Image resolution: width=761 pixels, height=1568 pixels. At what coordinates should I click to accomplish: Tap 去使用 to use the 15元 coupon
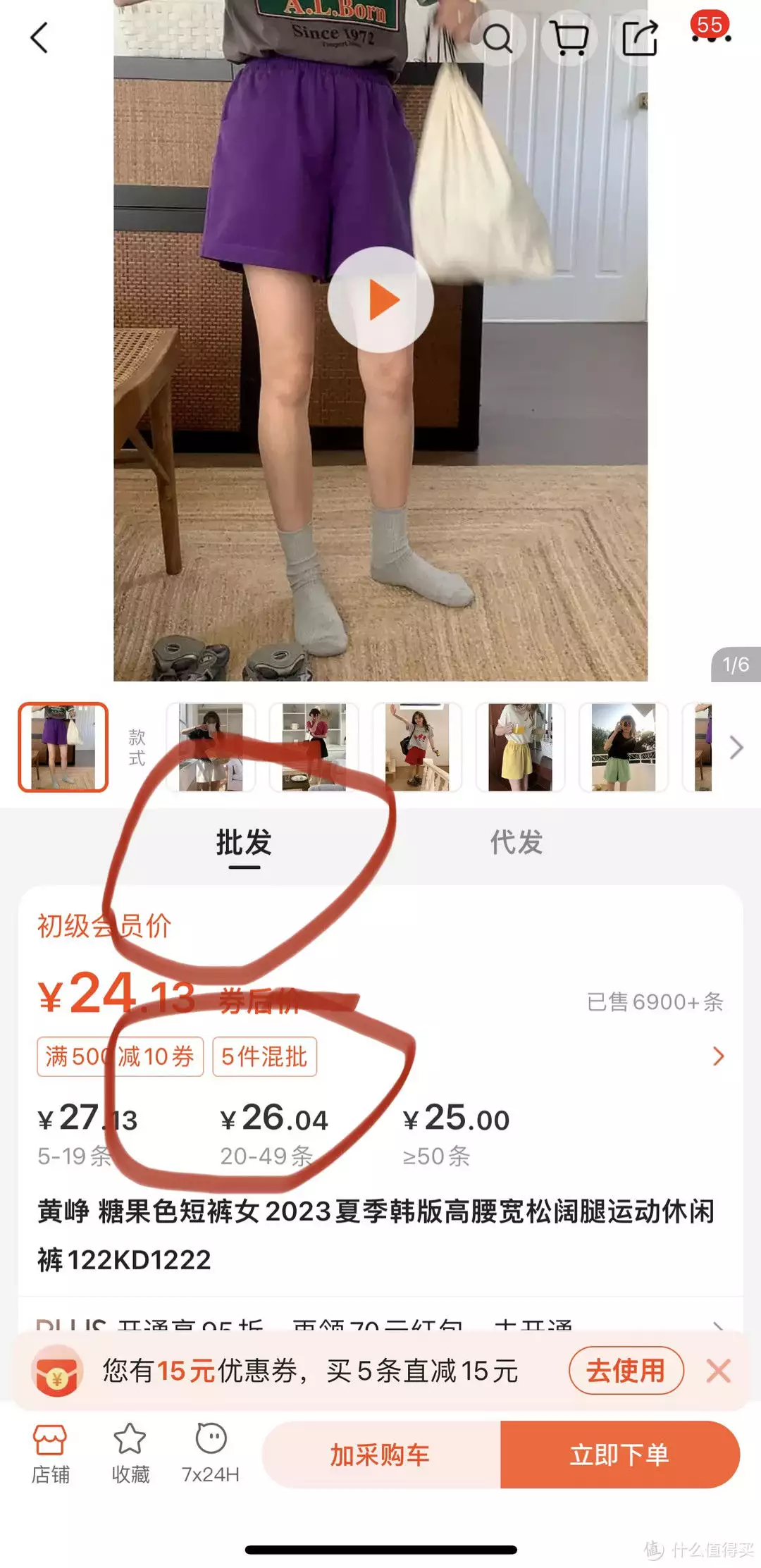coord(626,1371)
